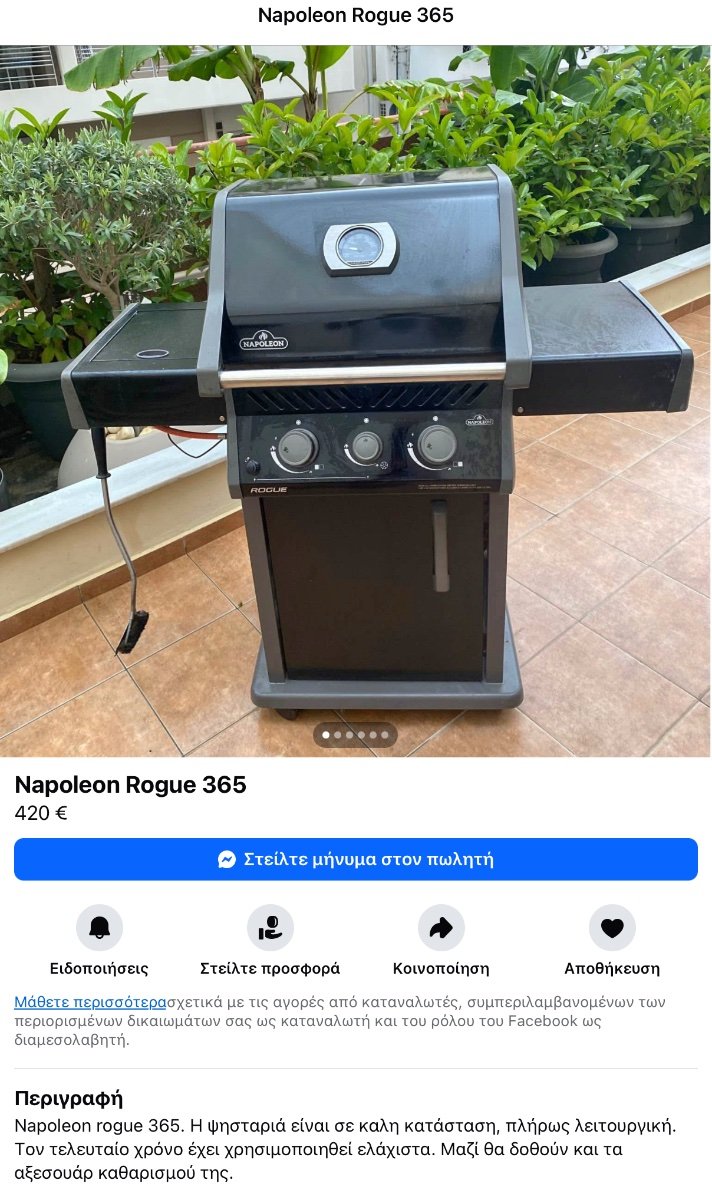Open the Μάθετε περισσότερα link

90,1001
